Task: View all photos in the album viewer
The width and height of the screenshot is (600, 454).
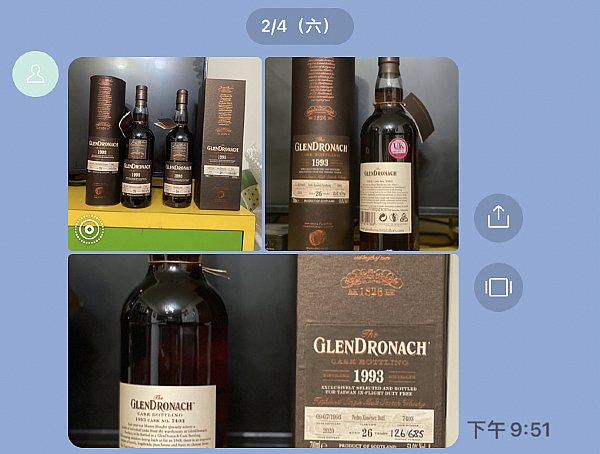Action: [x=498, y=287]
